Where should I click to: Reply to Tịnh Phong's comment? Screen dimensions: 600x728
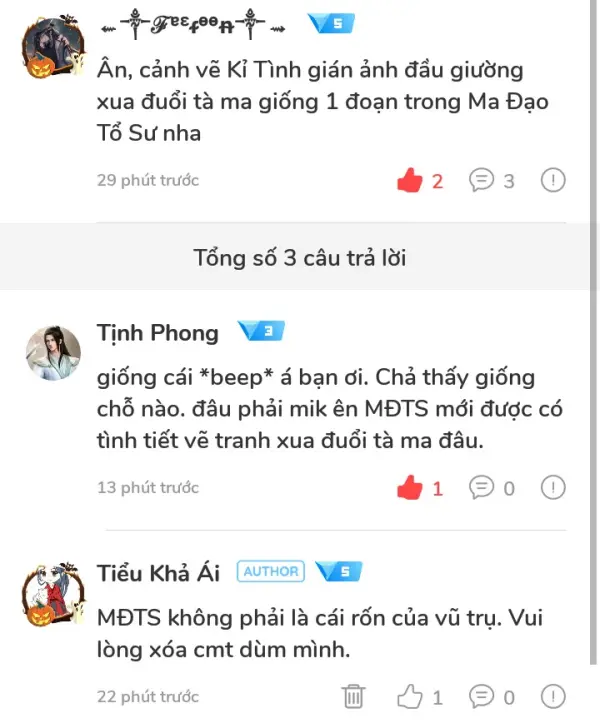[483, 488]
